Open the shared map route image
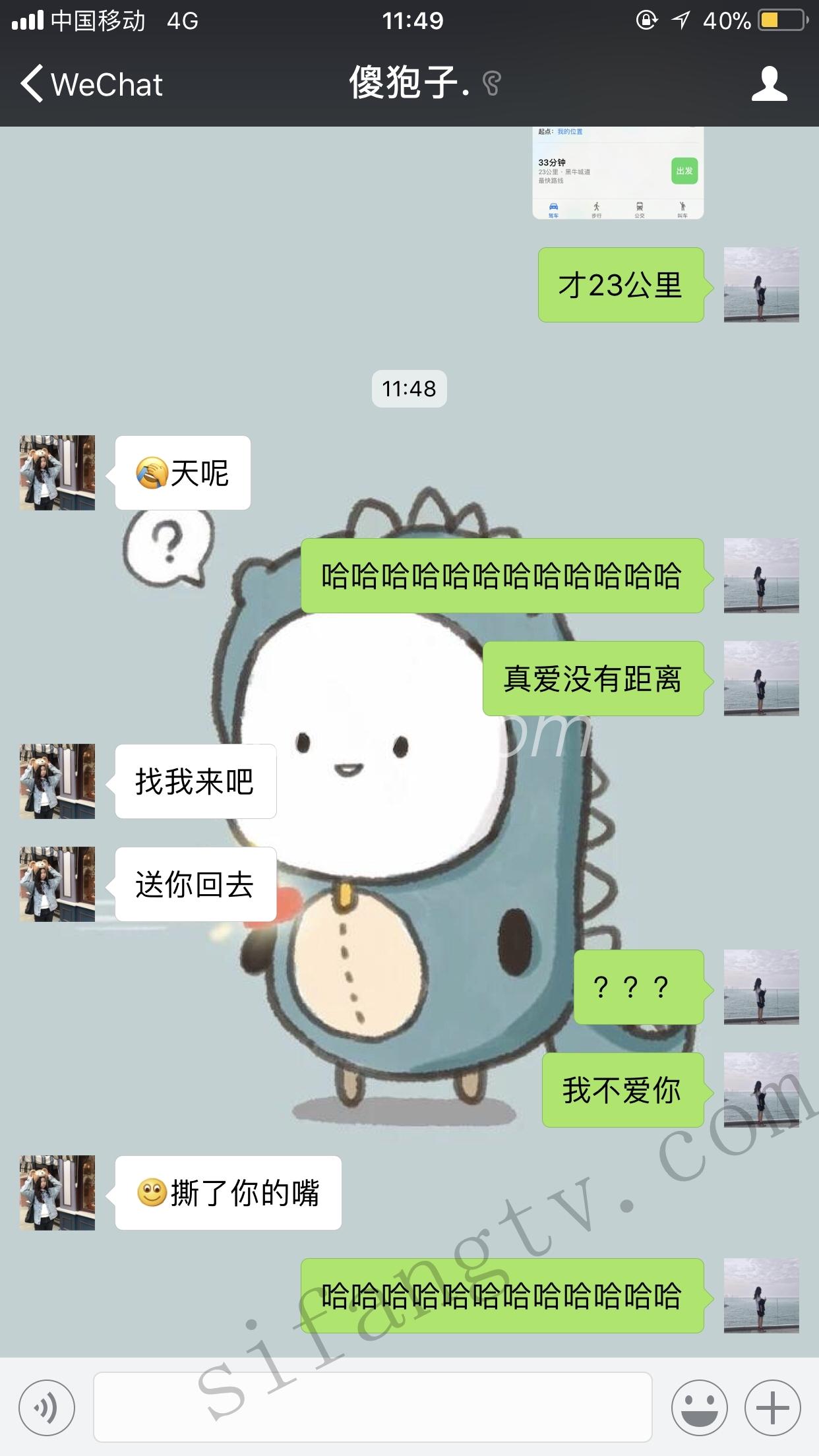The image size is (819, 1456). pyautogui.click(x=618, y=173)
